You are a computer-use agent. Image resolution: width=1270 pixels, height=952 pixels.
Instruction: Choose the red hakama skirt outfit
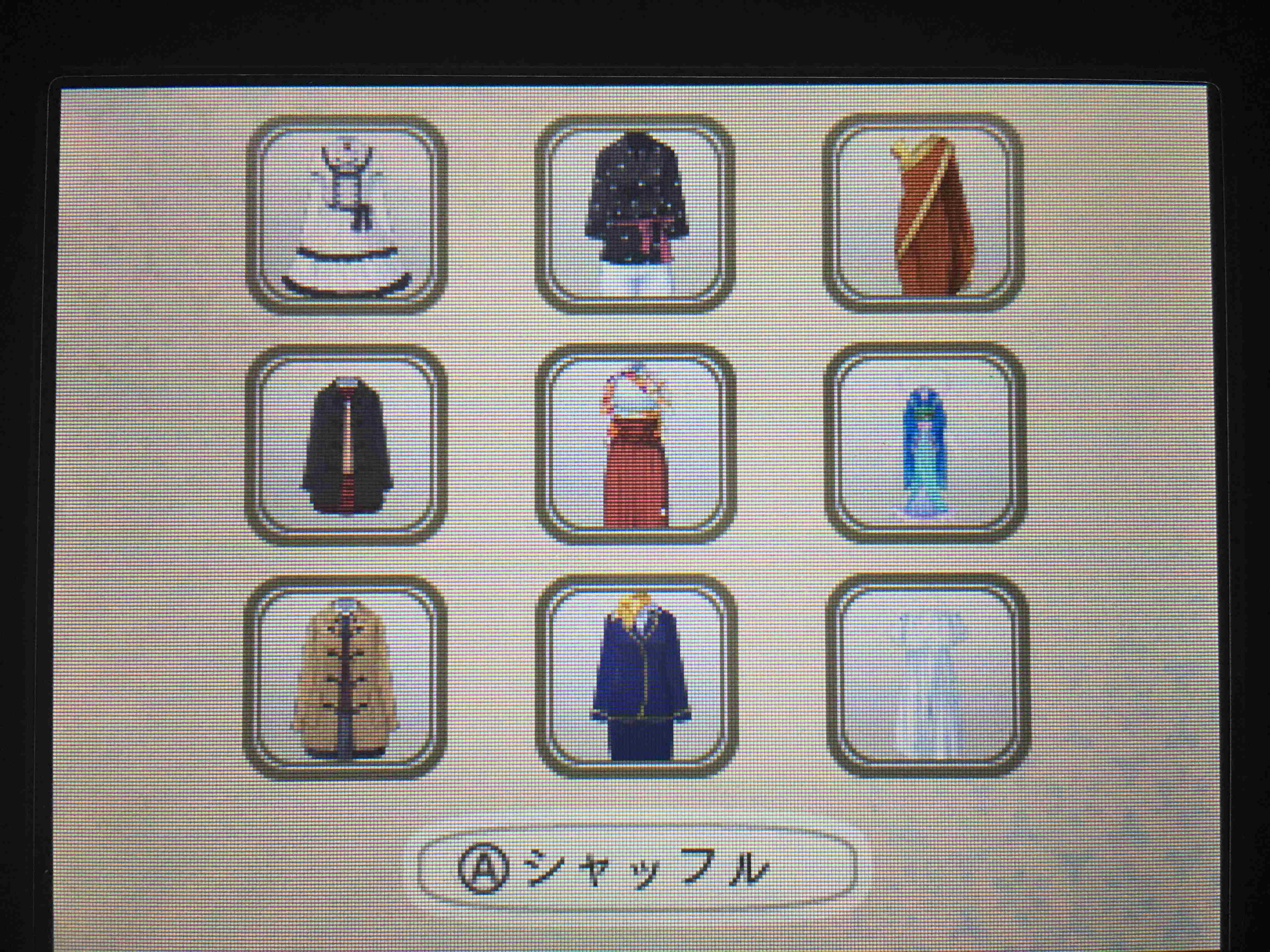[636, 444]
